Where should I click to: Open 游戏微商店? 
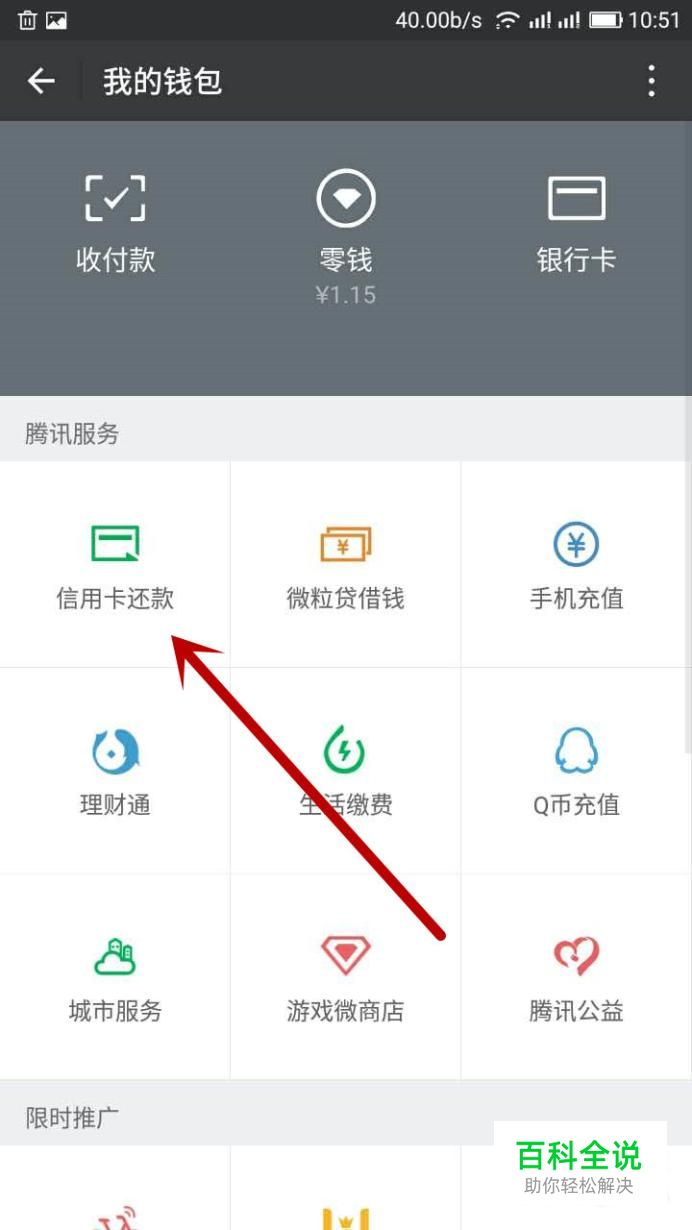pyautogui.click(x=346, y=977)
